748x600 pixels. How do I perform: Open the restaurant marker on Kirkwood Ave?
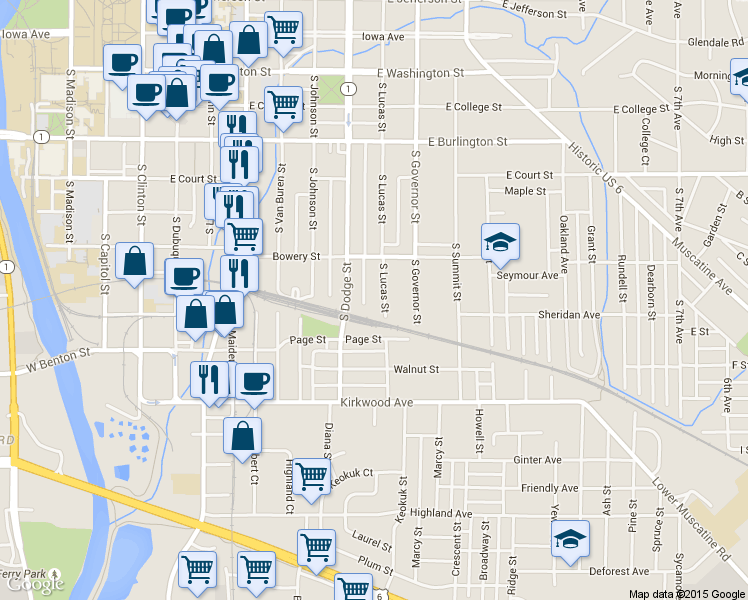pos(209,383)
